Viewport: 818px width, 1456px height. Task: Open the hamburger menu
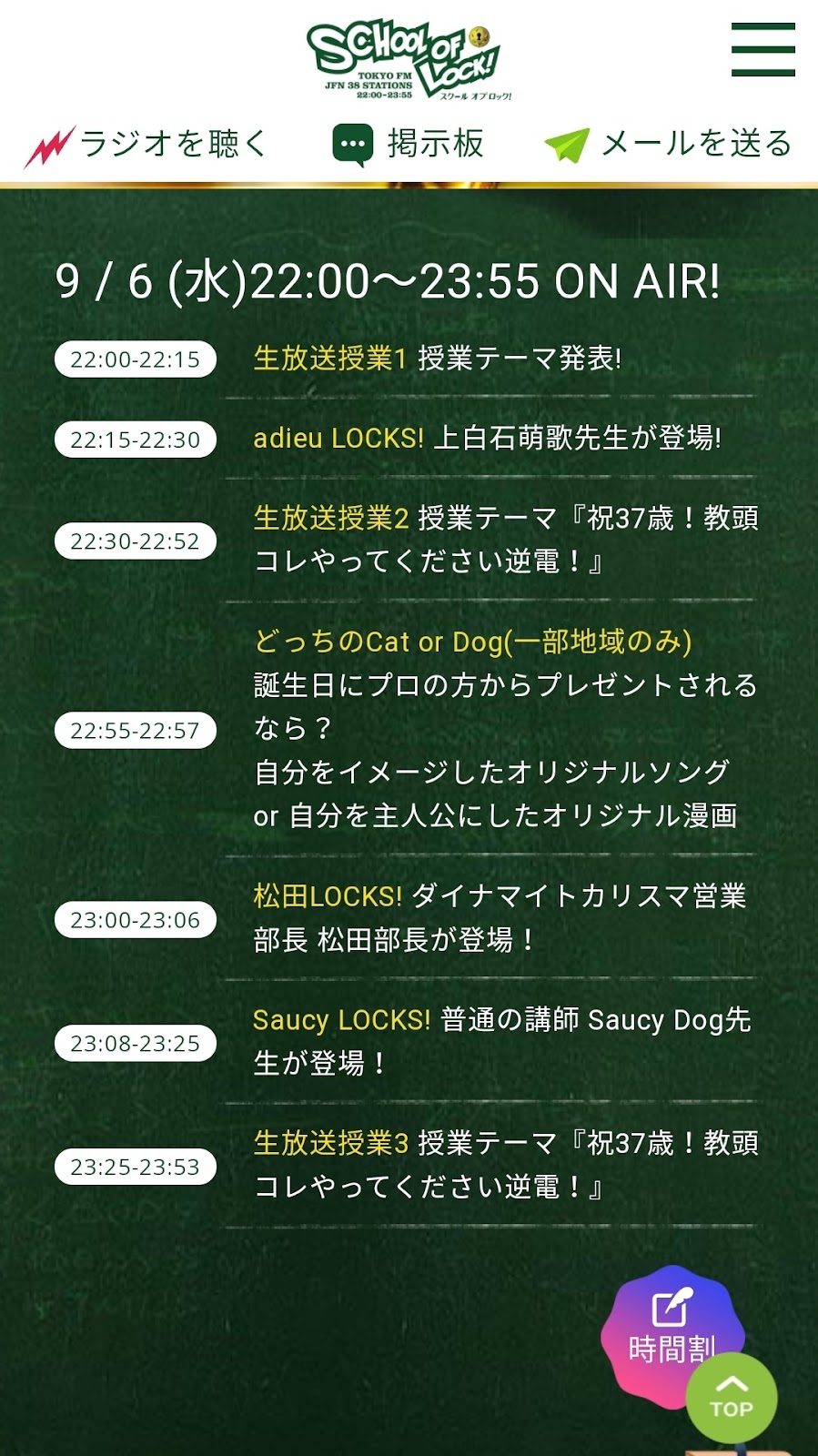[762, 50]
